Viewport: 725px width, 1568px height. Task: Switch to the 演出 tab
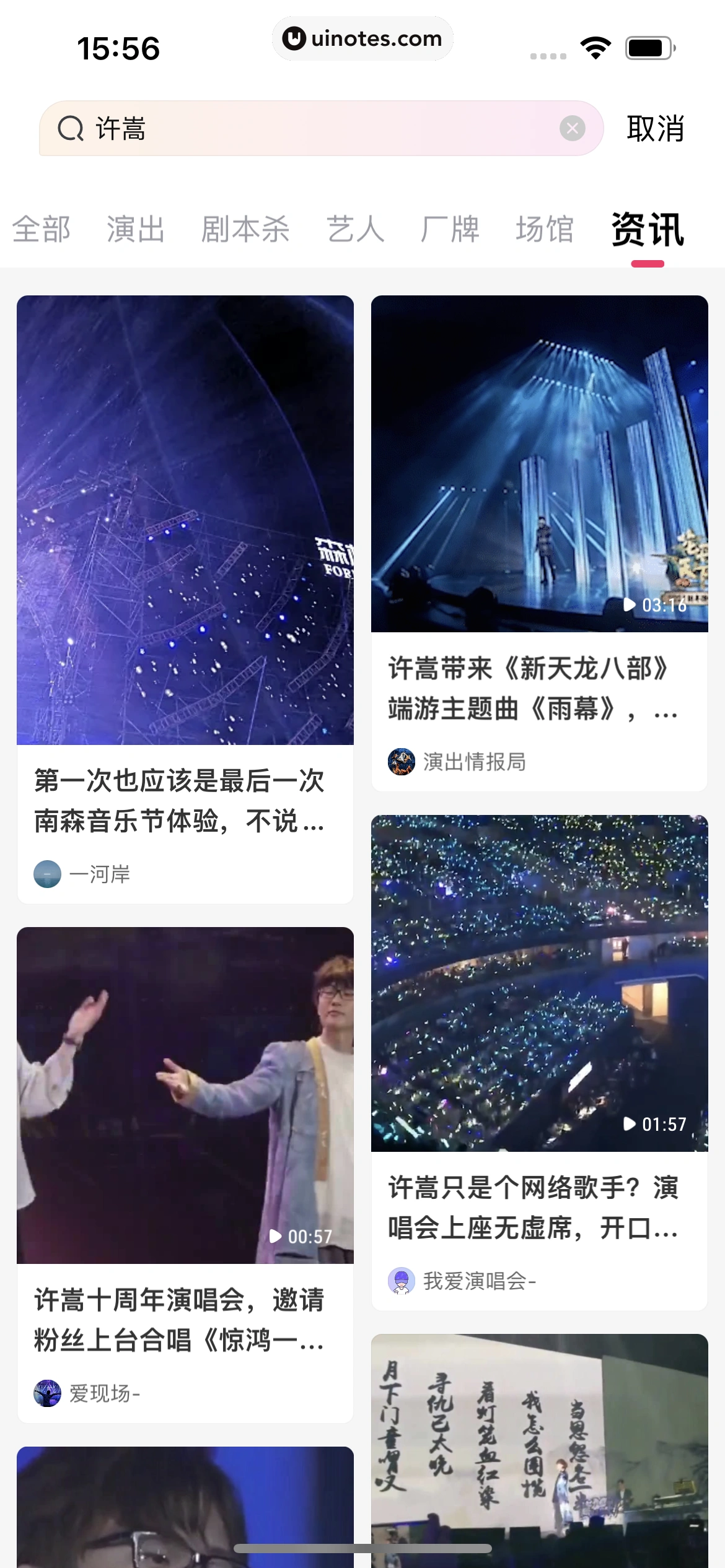[135, 230]
